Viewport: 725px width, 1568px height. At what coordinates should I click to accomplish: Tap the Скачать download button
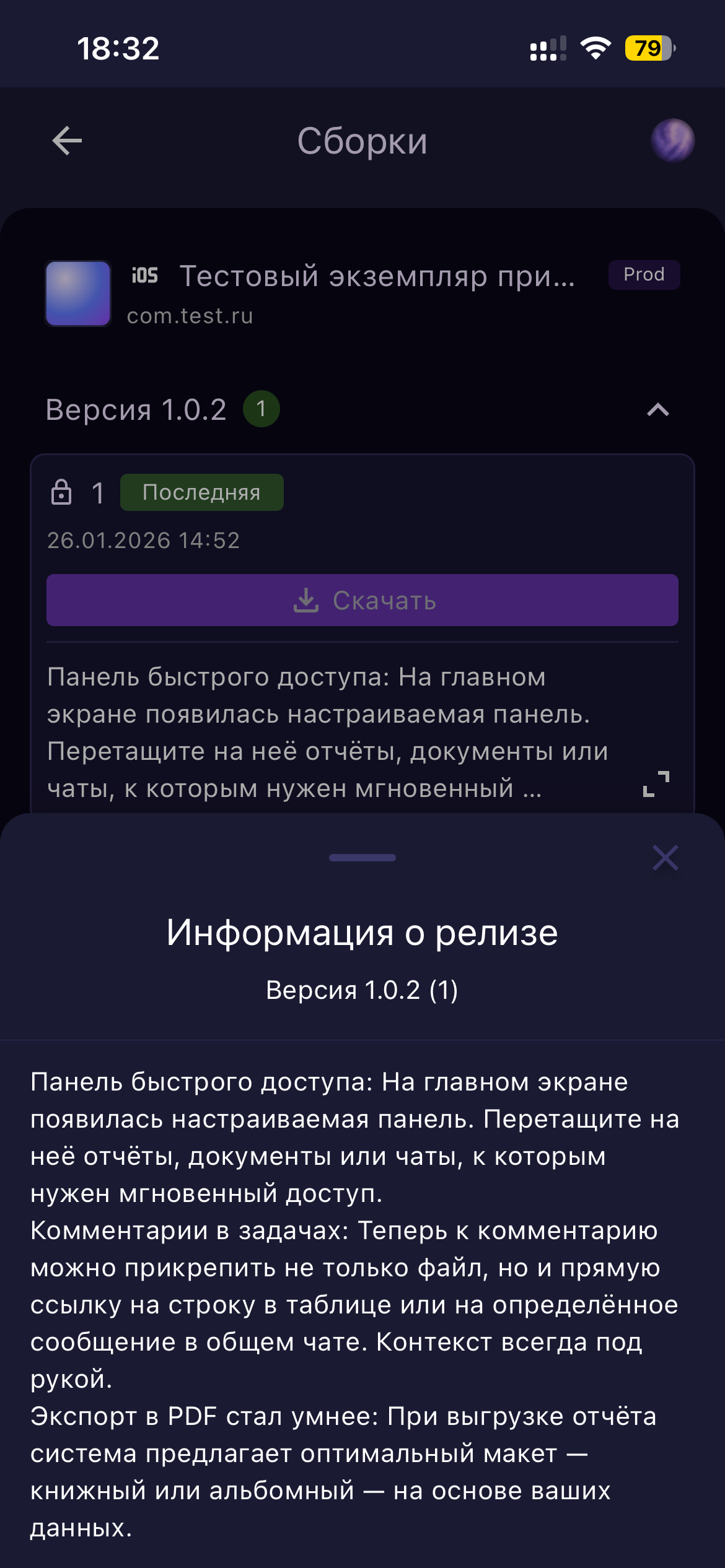pyautogui.click(x=362, y=600)
